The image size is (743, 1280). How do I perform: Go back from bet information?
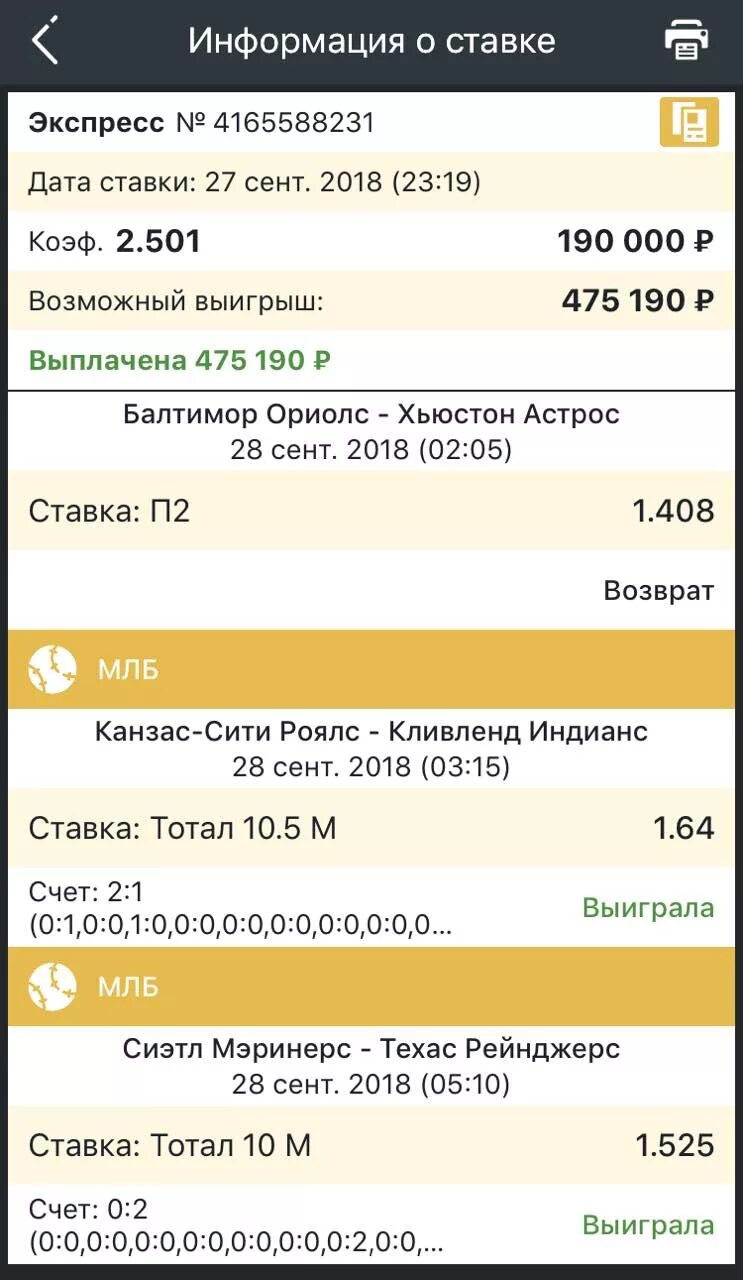click(45, 42)
